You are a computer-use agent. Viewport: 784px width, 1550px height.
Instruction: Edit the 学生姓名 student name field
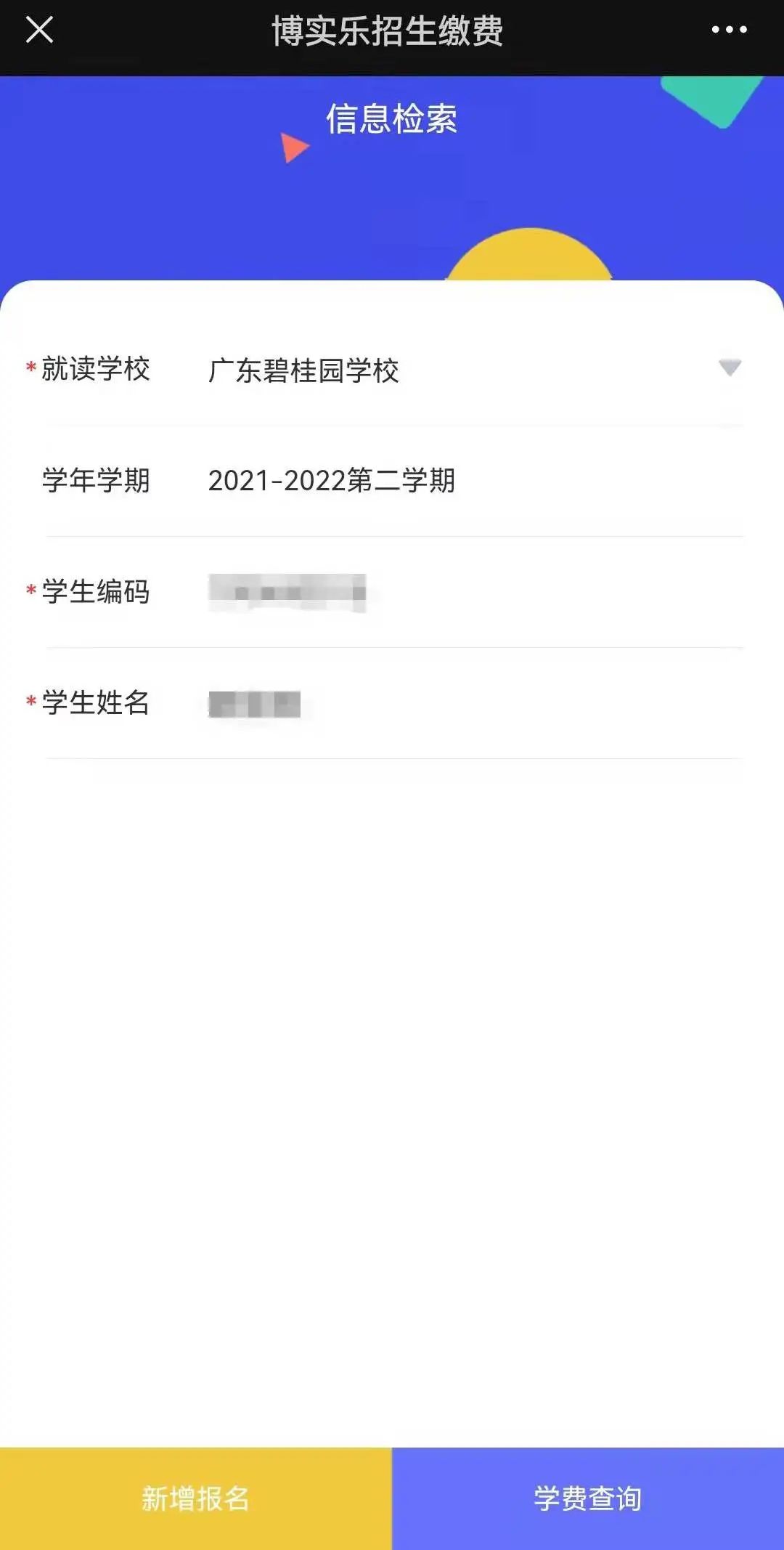click(475, 703)
